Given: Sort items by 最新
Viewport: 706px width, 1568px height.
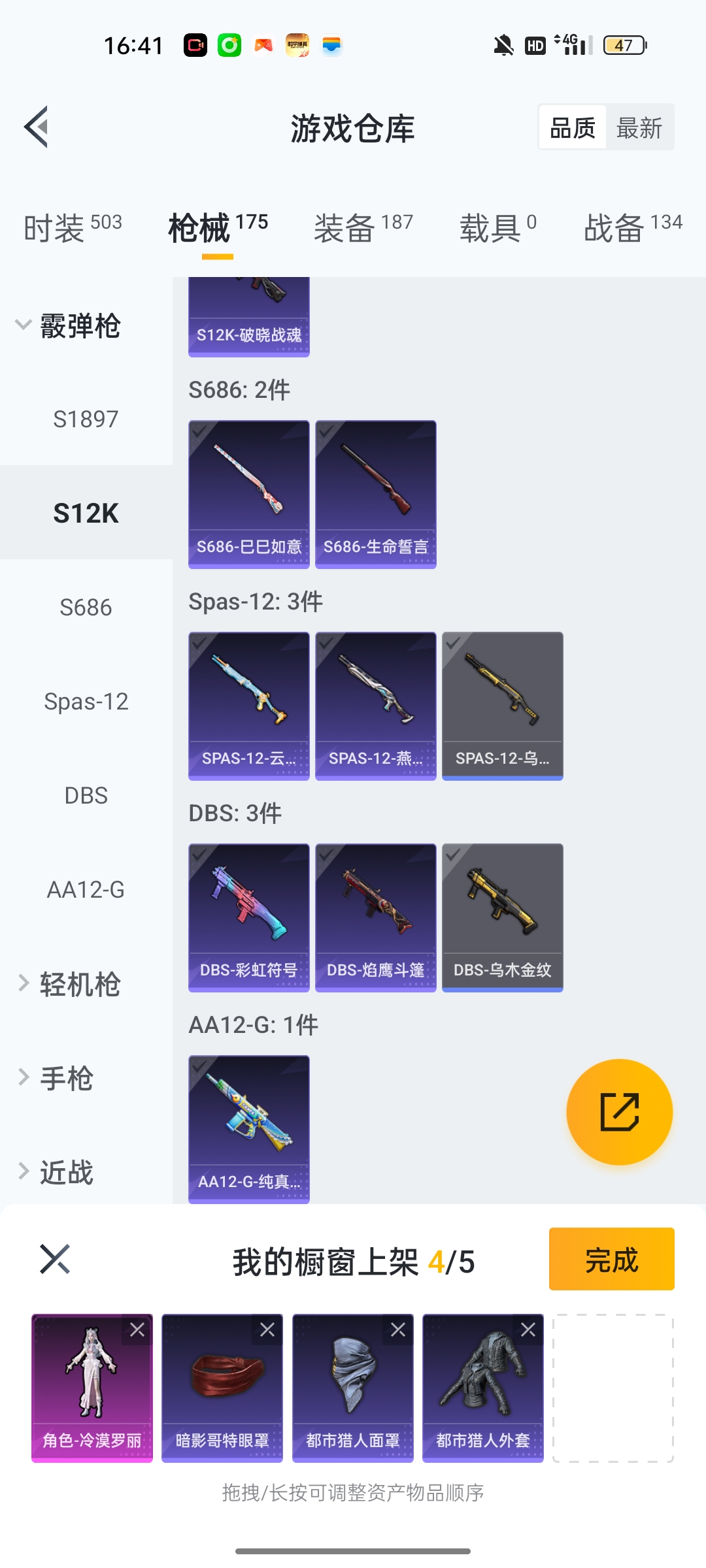Looking at the screenshot, I should tap(639, 127).
